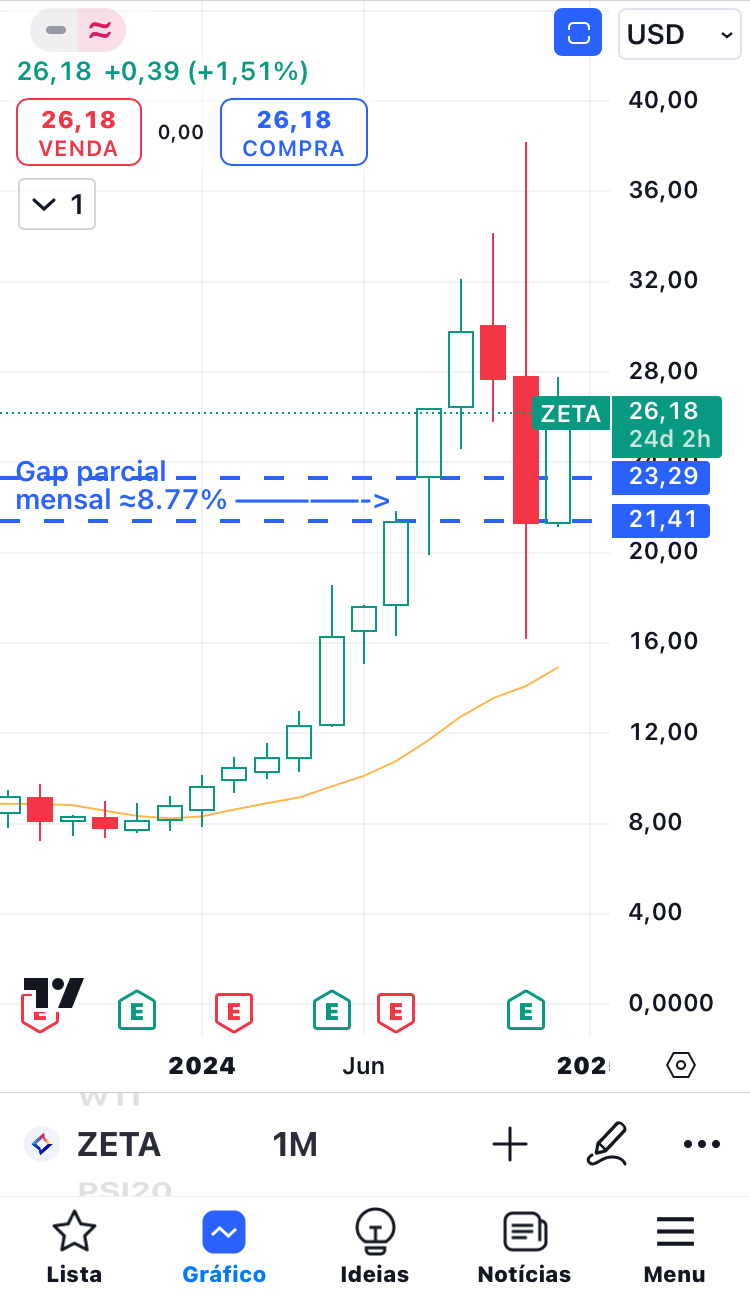This screenshot has width=750, height=1294.
Task: Switch to the Ideias tab
Action: (x=375, y=1246)
